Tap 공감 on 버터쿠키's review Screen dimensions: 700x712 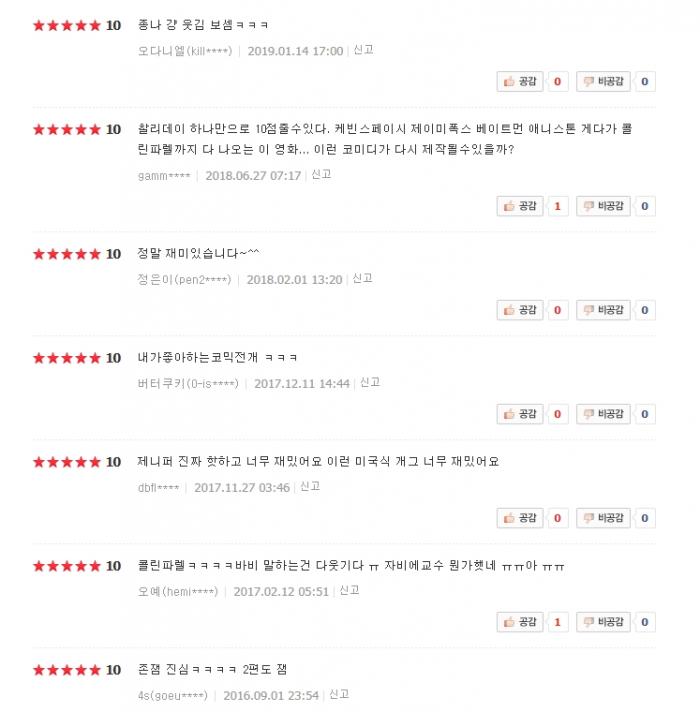click(x=521, y=414)
